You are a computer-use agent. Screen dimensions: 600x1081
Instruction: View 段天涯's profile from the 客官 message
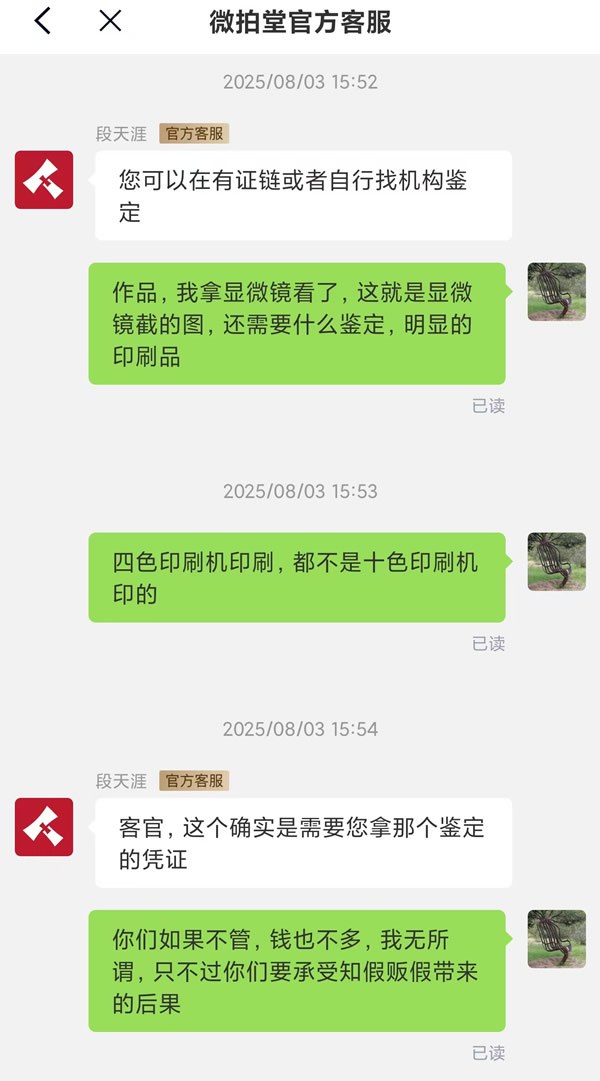[44, 827]
